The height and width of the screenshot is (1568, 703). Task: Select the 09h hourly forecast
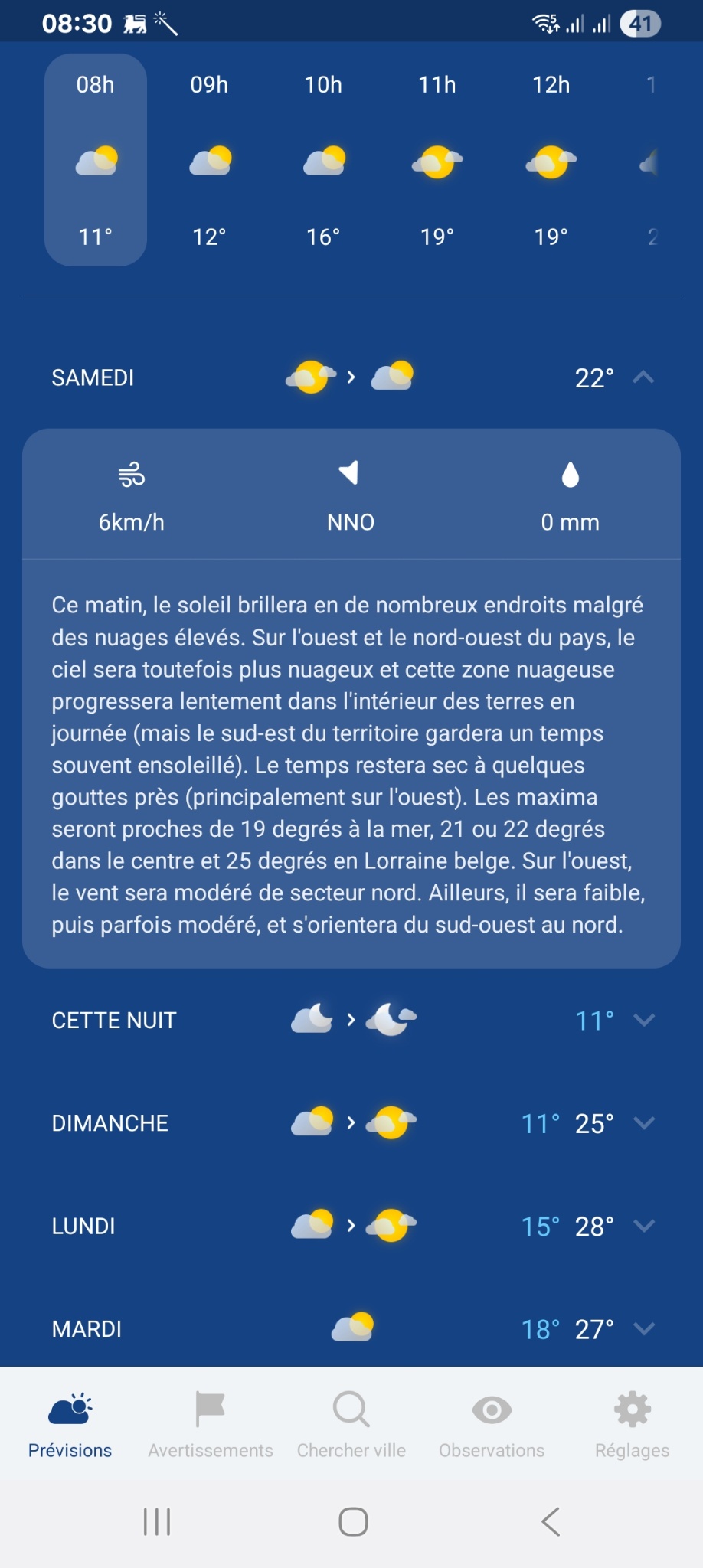pyautogui.click(x=209, y=160)
